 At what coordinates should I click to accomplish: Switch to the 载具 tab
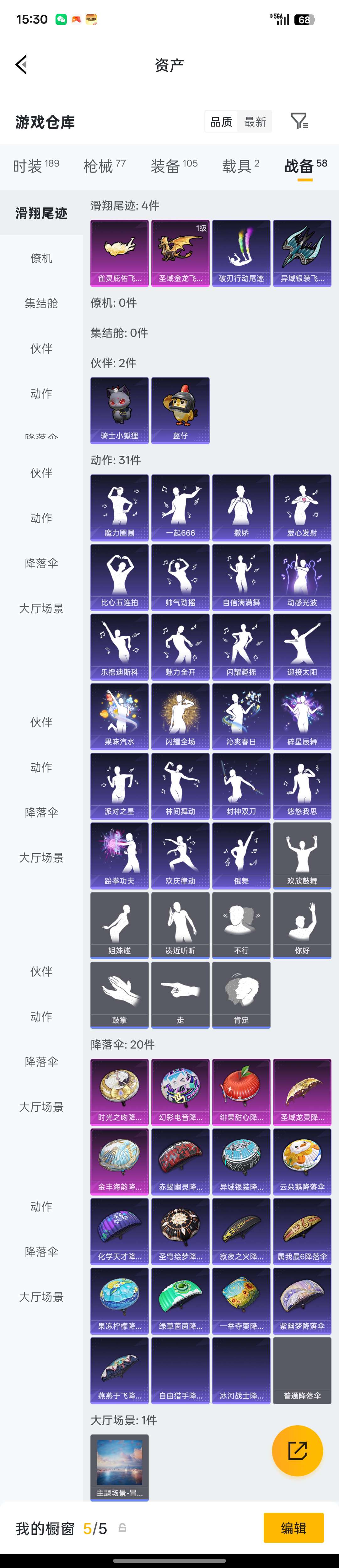pos(240,166)
